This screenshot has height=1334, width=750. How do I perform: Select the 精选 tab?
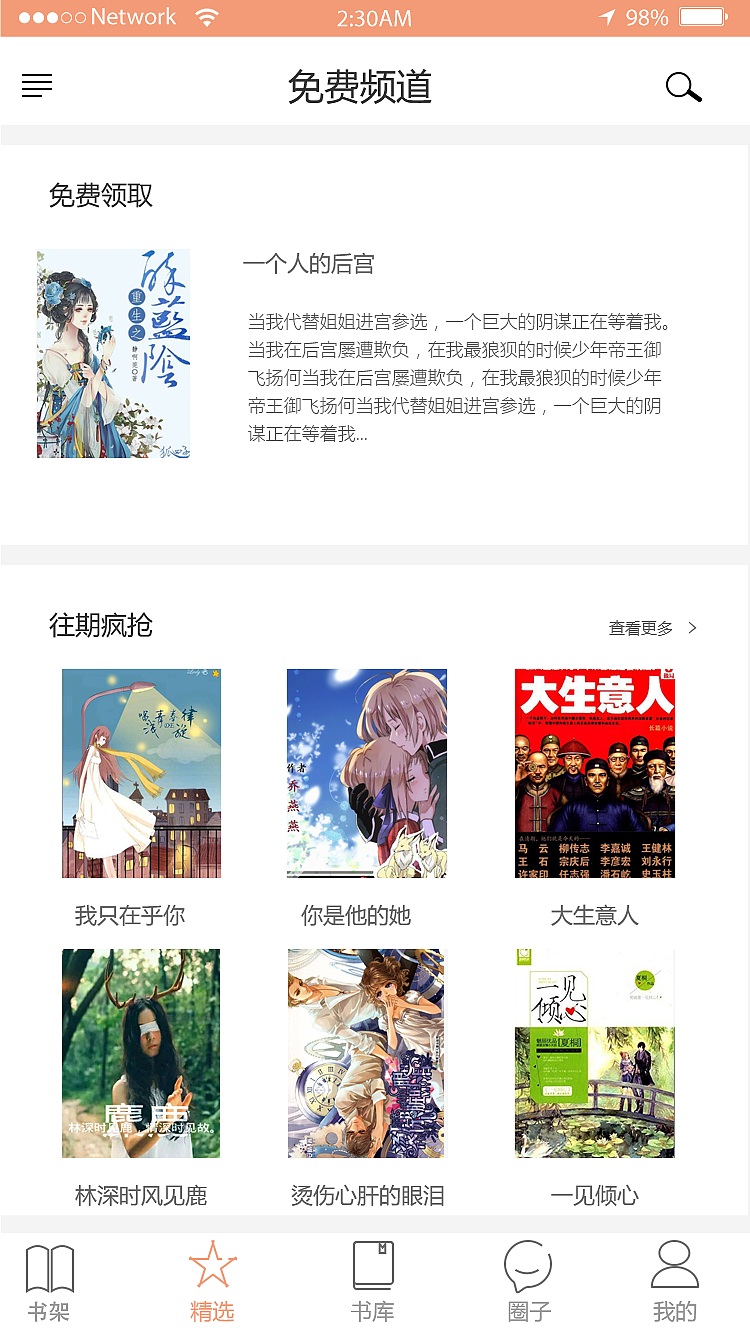[x=212, y=1283]
